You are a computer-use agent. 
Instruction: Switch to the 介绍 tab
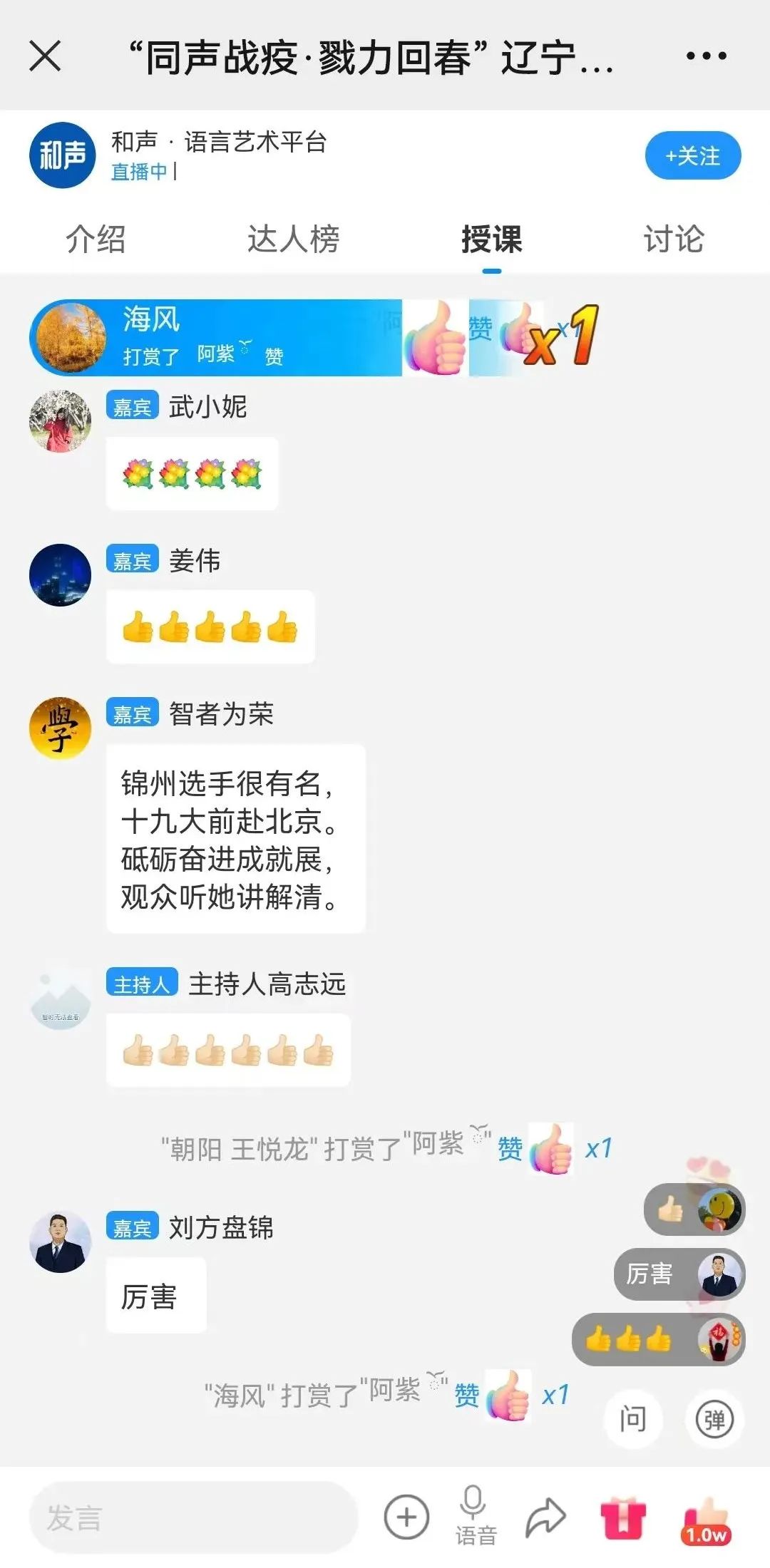[x=96, y=239]
